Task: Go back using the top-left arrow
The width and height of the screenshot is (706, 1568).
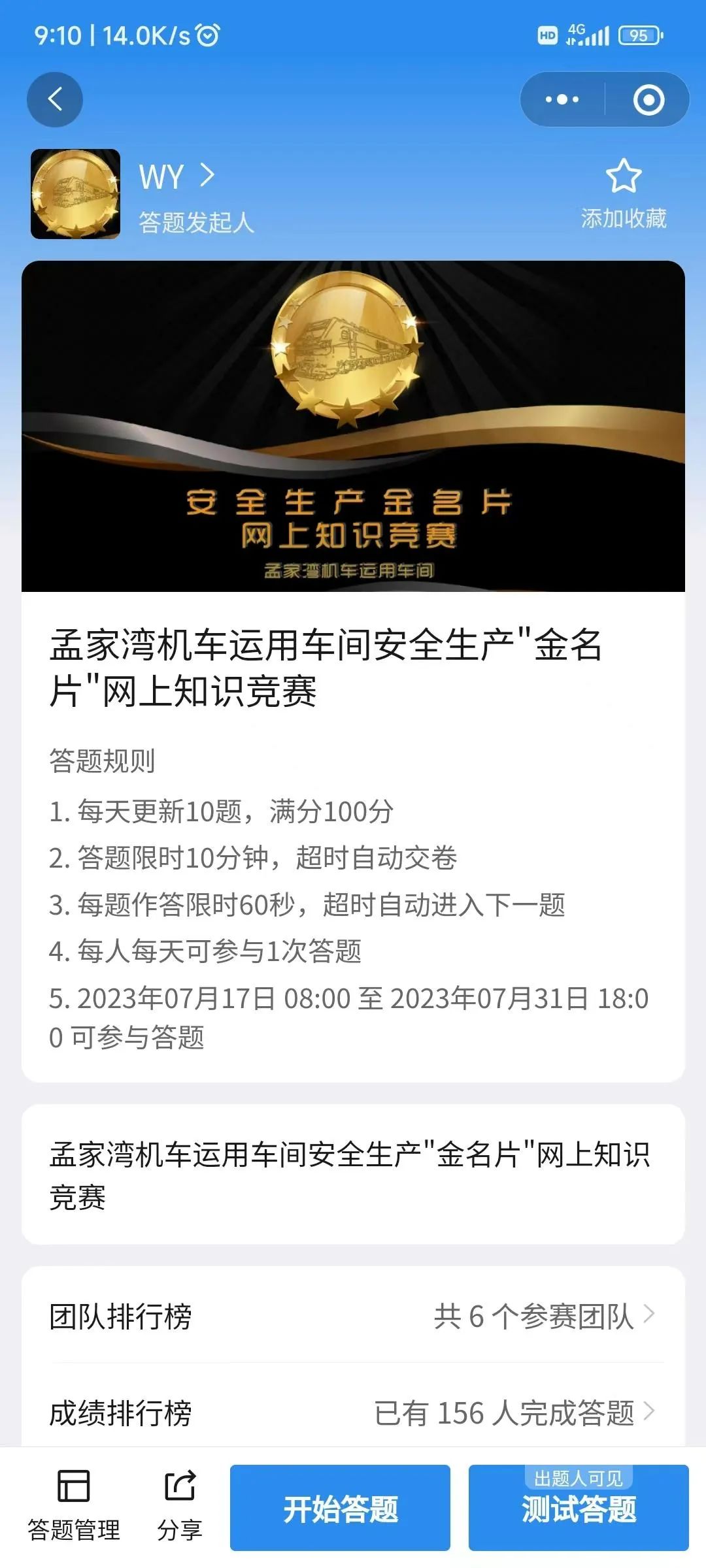Action: [x=55, y=100]
